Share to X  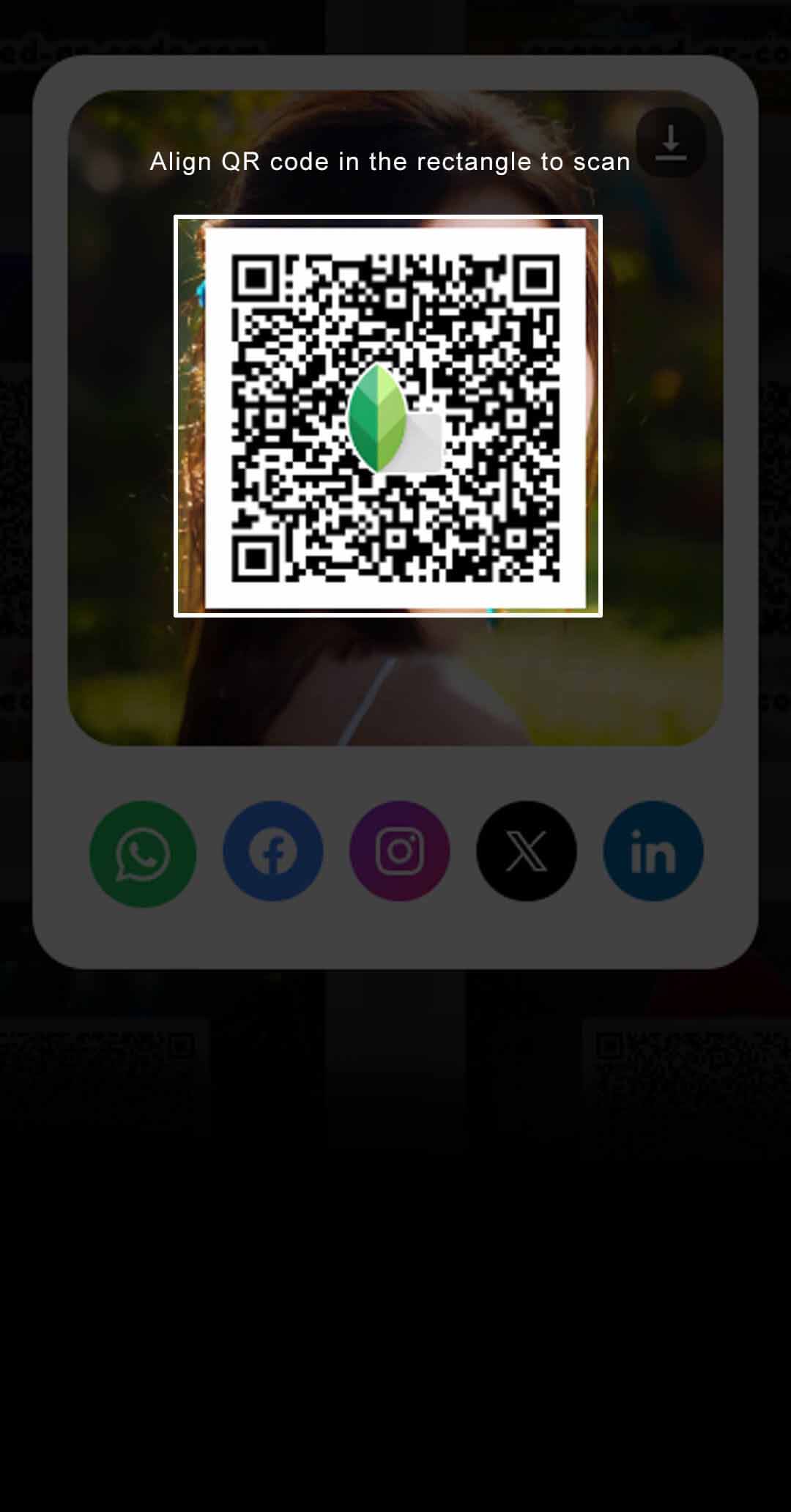526,850
